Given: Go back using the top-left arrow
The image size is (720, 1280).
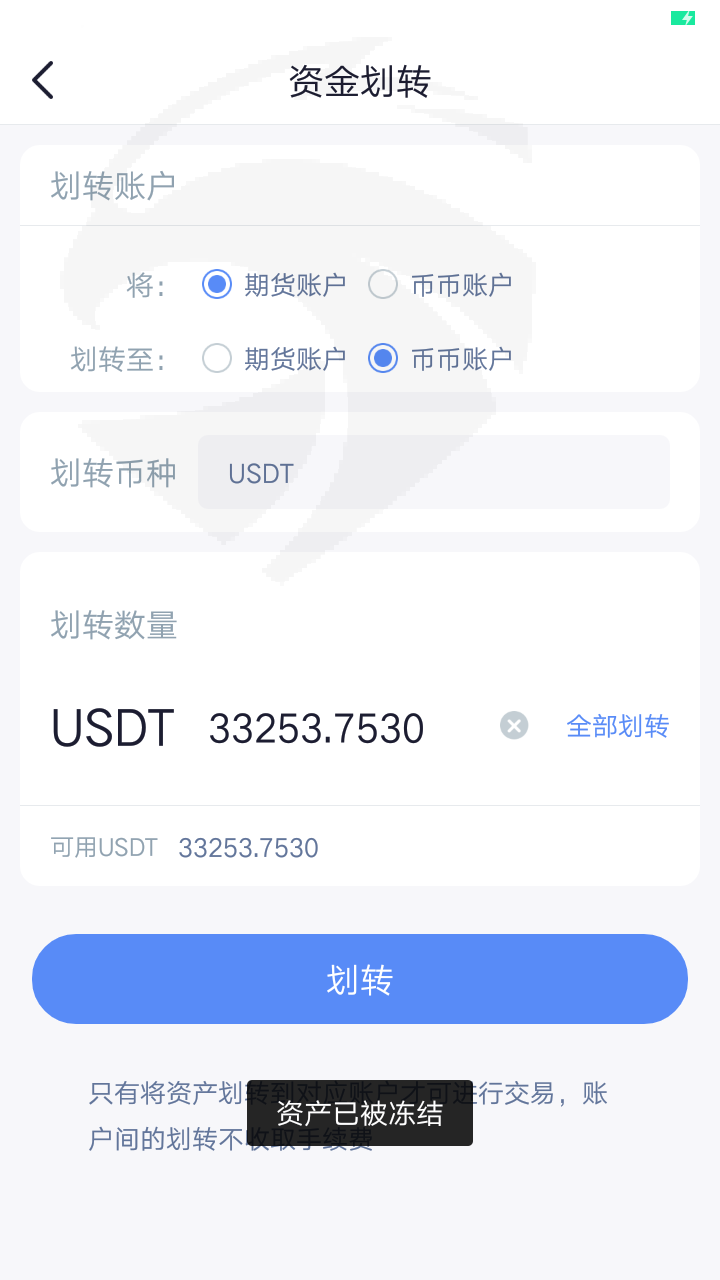Looking at the screenshot, I should [43, 80].
